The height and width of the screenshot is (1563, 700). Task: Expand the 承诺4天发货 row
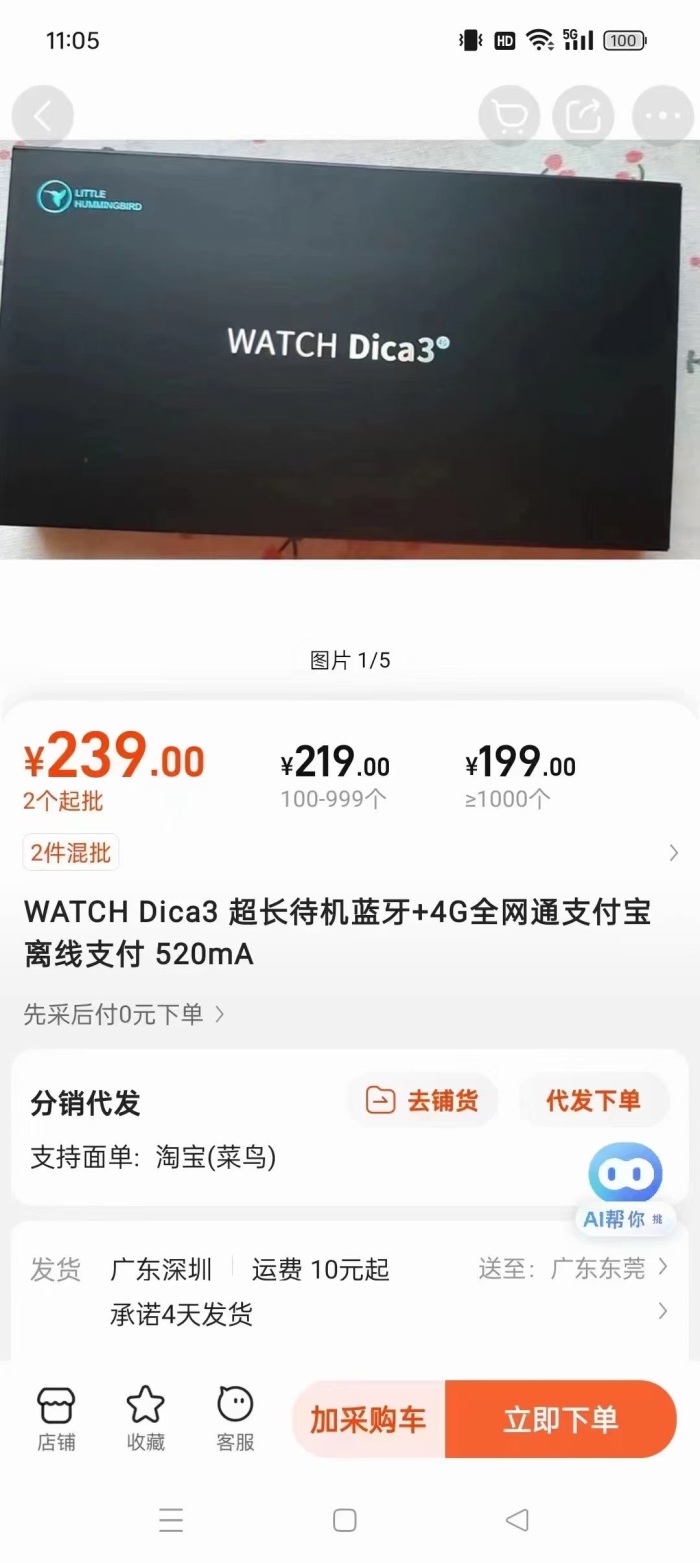click(x=662, y=1311)
